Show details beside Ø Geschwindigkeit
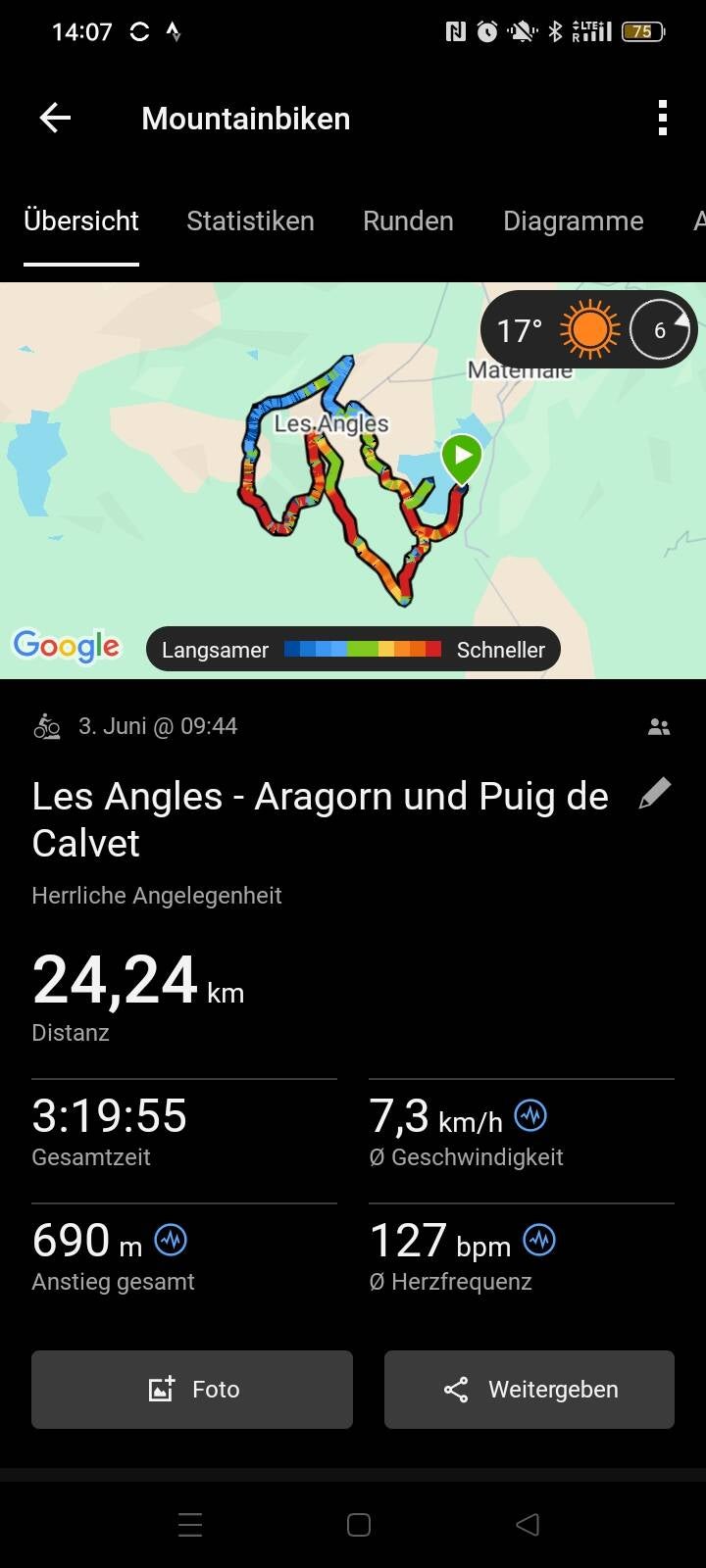706x1568 pixels. click(530, 1115)
